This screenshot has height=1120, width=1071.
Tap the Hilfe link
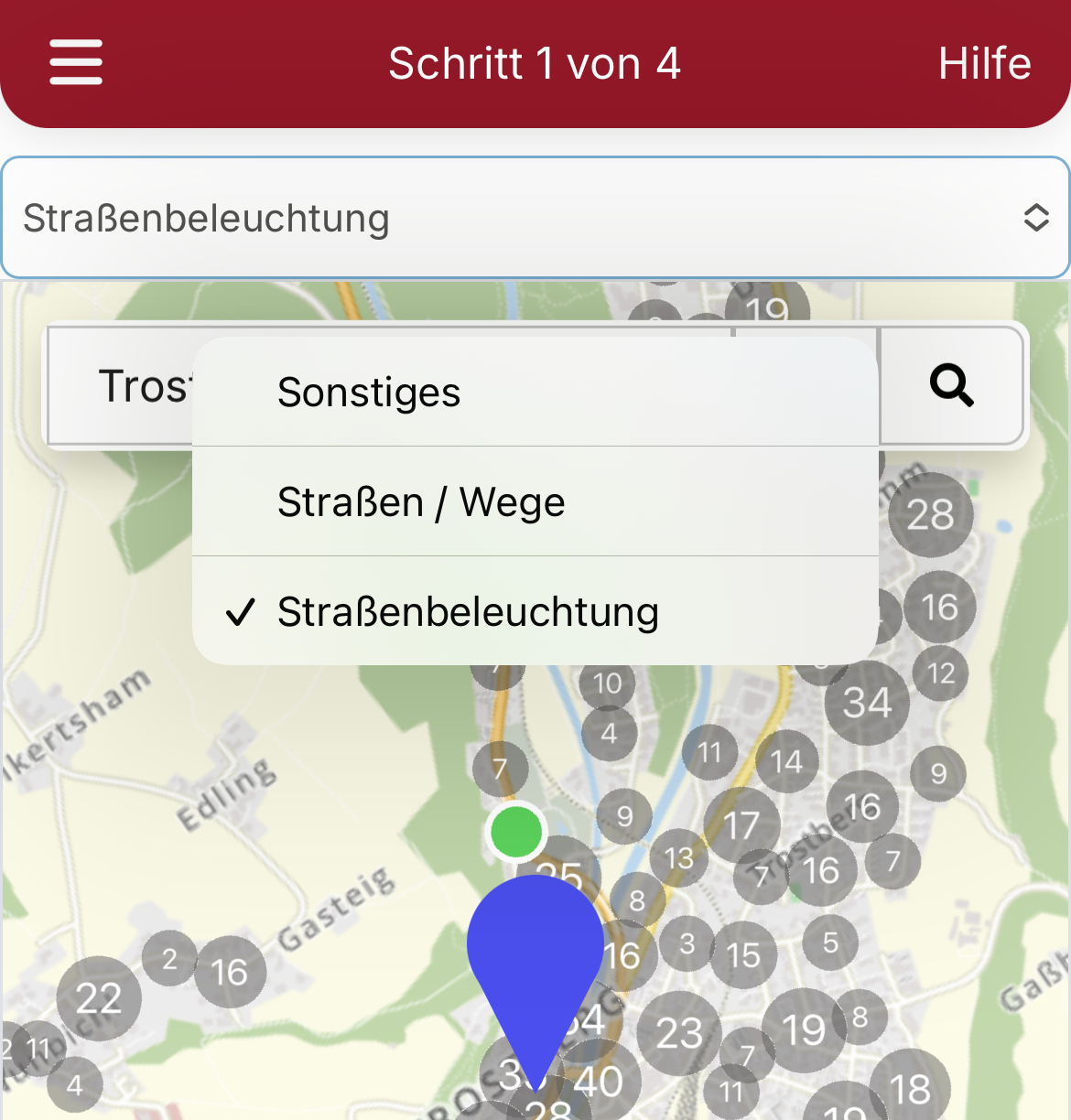(x=984, y=63)
